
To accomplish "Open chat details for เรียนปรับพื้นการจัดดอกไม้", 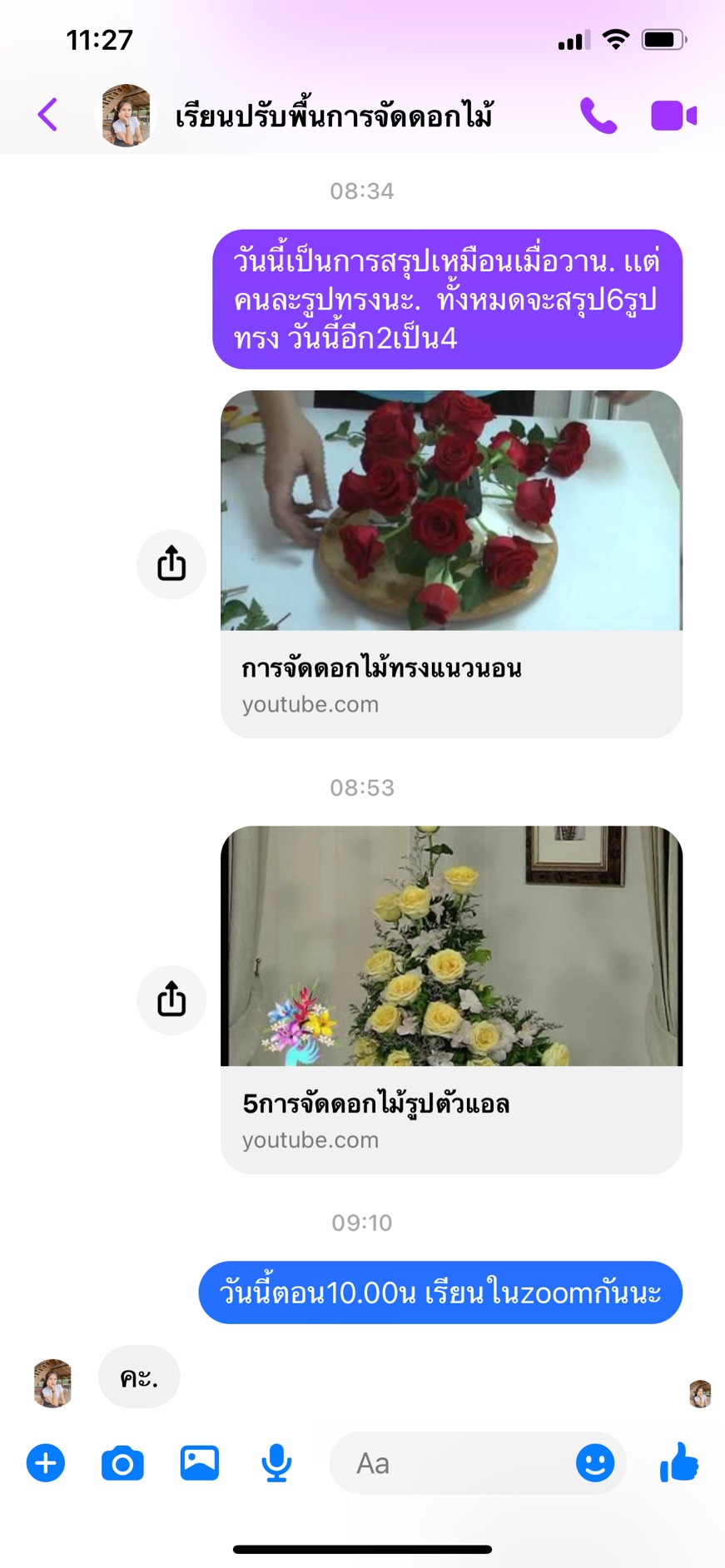I will (334, 116).
